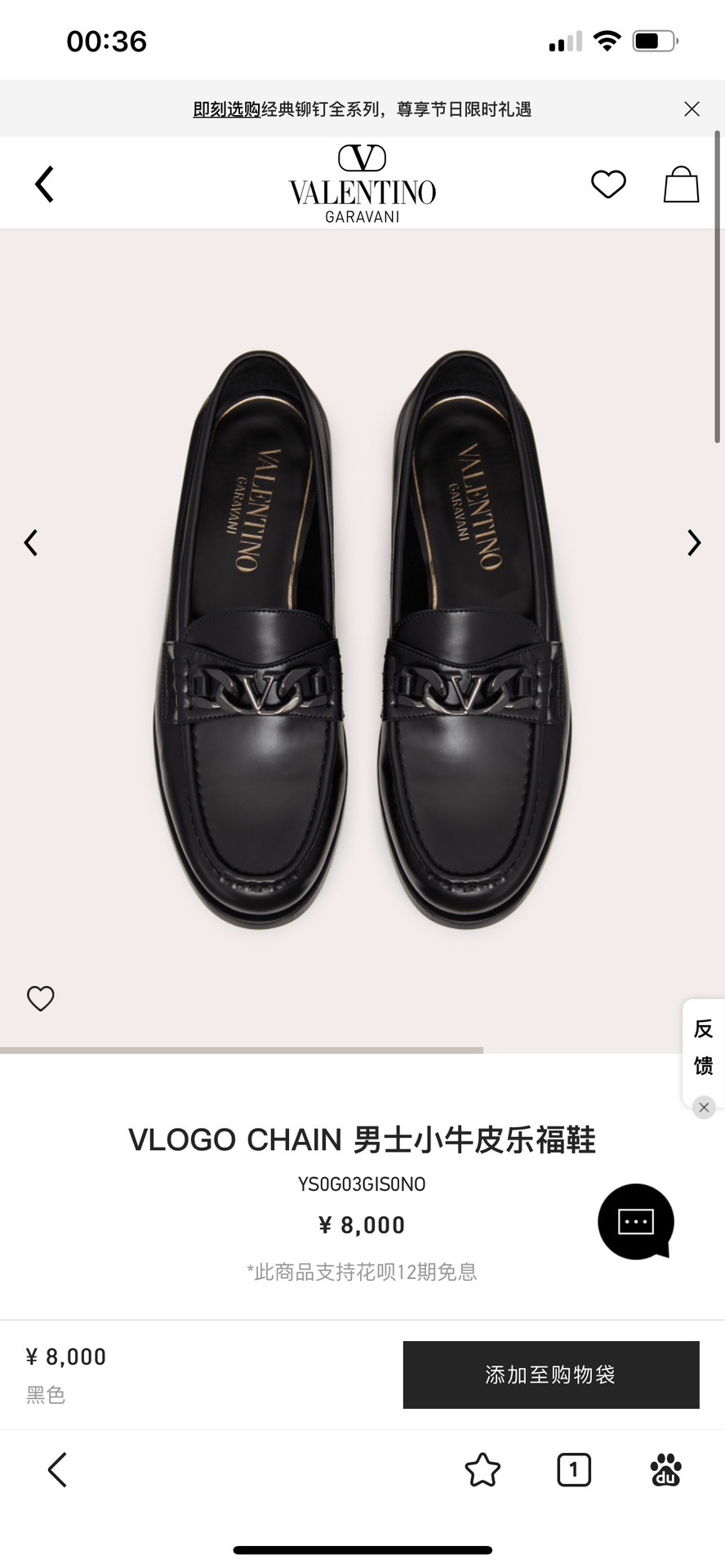Open the Valentino Garavani logo homepage

362,184
